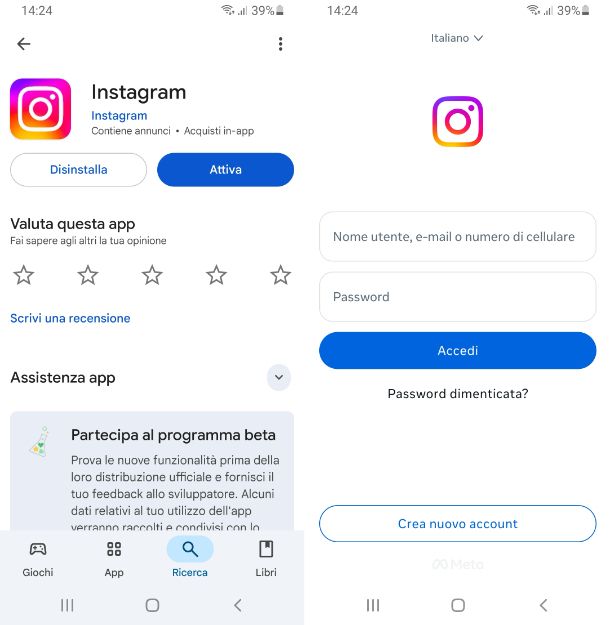Rate the app five stars
Image resolution: width=610 pixels, height=625 pixels.
(x=280, y=275)
